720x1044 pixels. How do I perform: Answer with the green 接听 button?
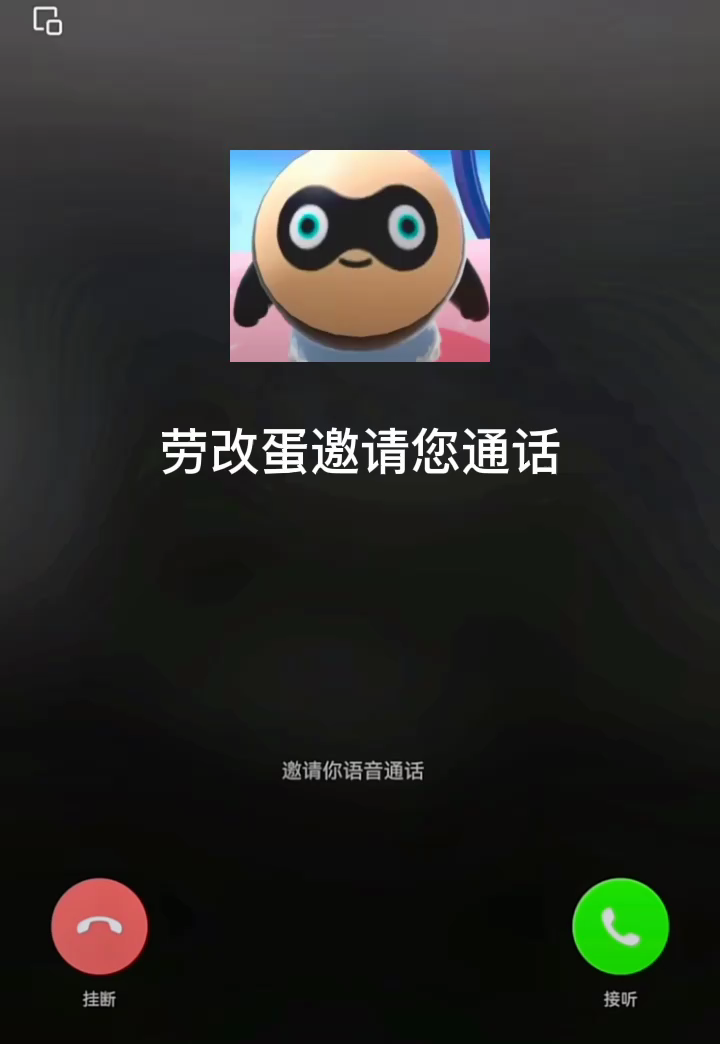pyautogui.click(x=620, y=925)
